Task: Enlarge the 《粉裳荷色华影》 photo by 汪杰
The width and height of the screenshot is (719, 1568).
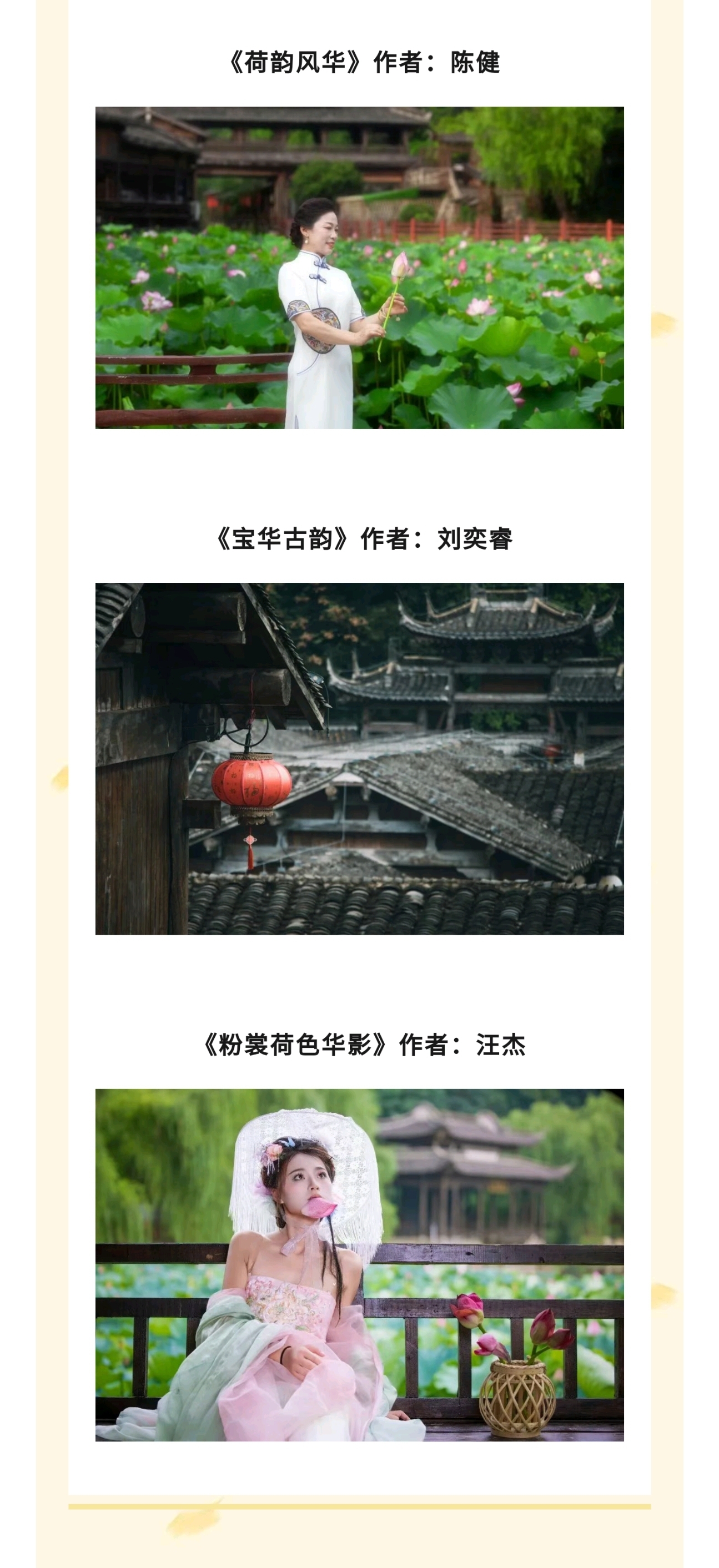Action: coord(359,1265)
